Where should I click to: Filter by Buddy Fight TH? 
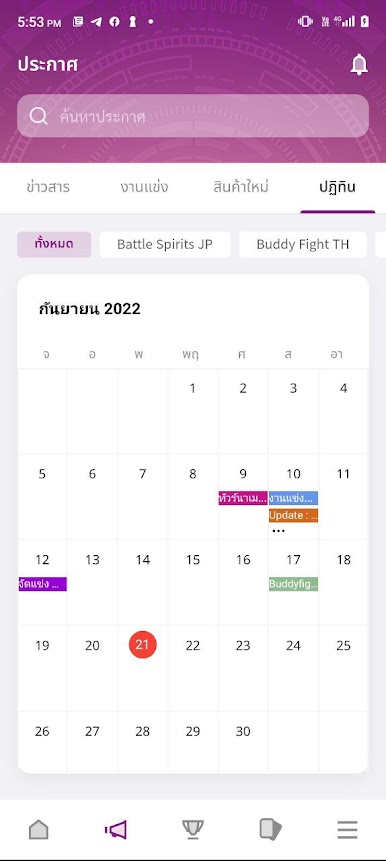(303, 244)
